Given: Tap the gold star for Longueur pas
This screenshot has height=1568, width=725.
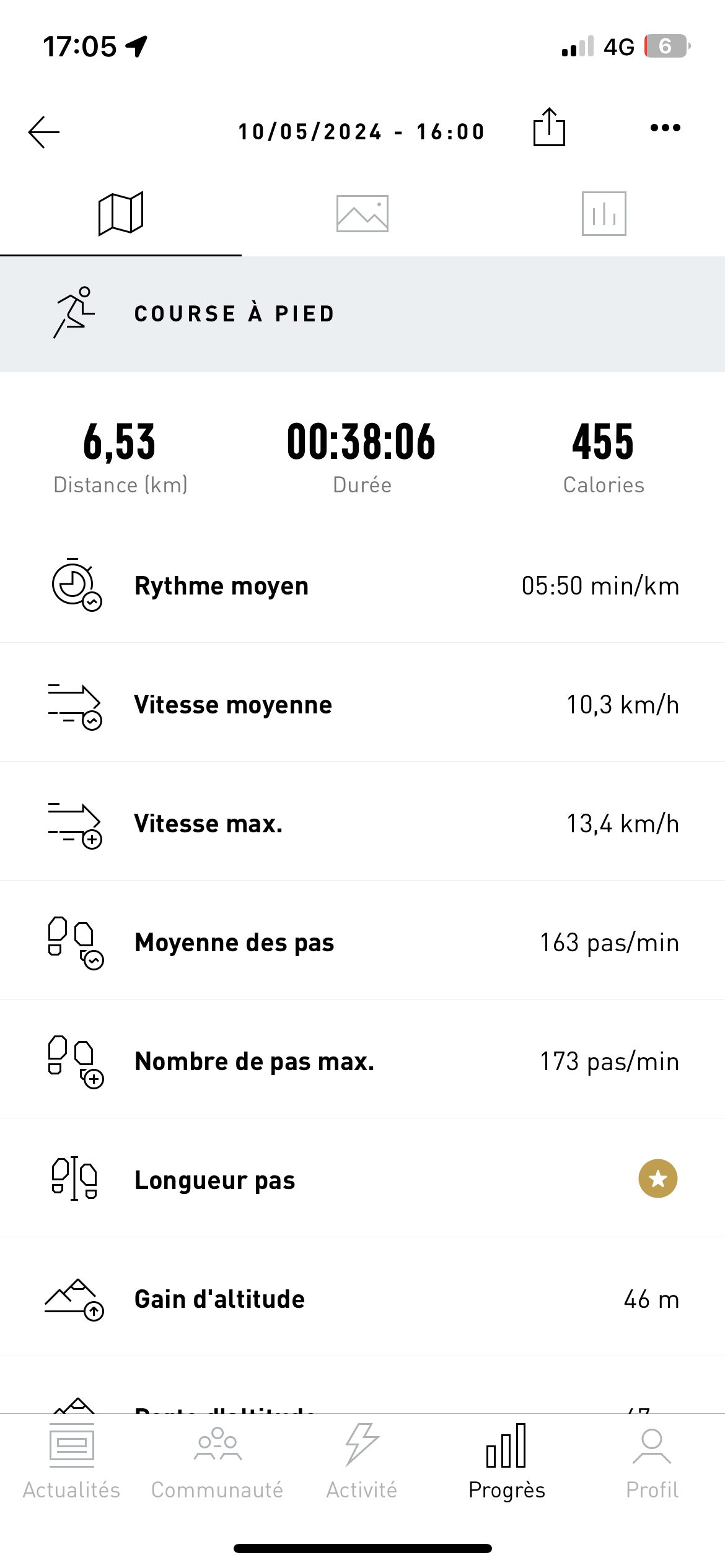Looking at the screenshot, I should pyautogui.click(x=658, y=1178).
